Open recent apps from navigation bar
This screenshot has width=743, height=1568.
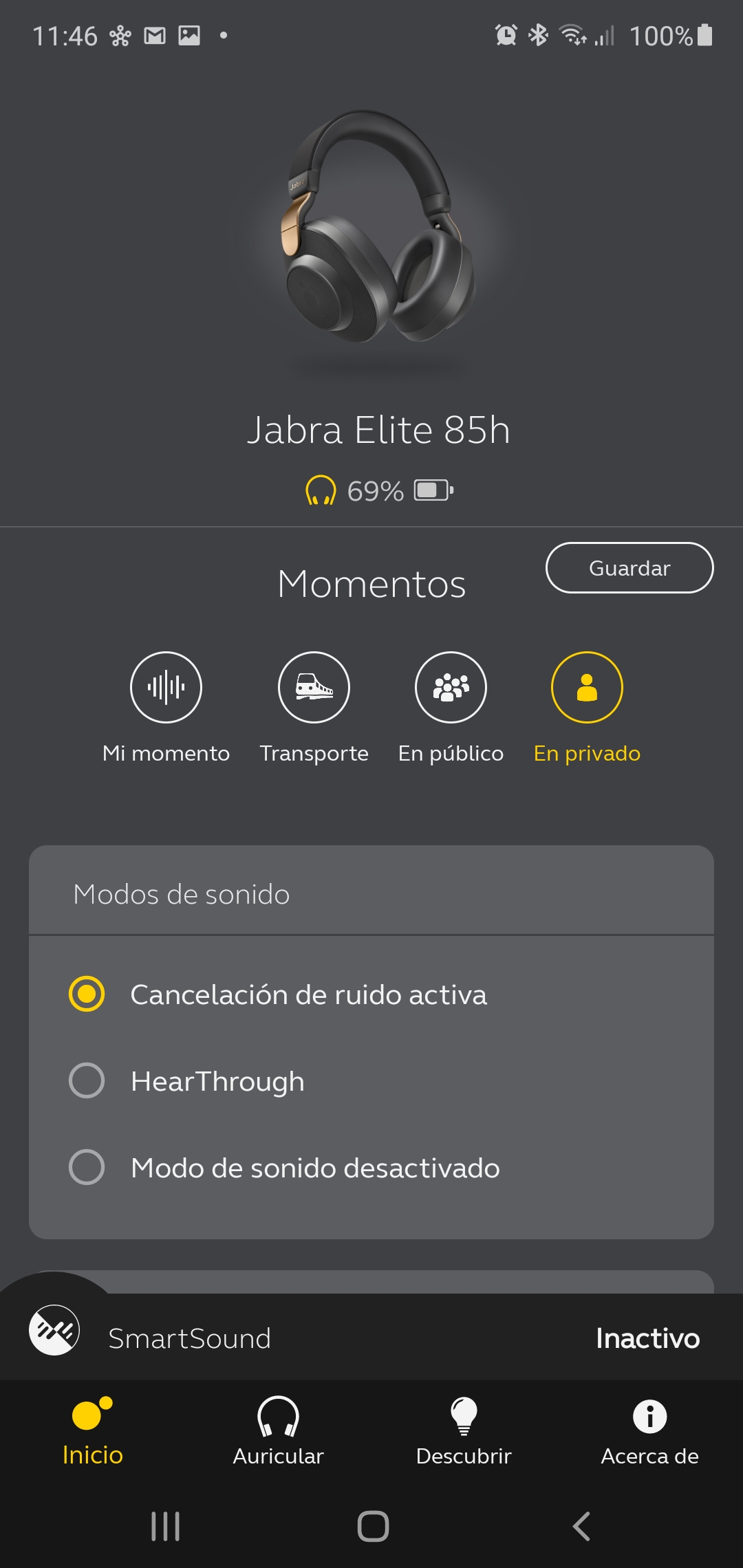166,1526
